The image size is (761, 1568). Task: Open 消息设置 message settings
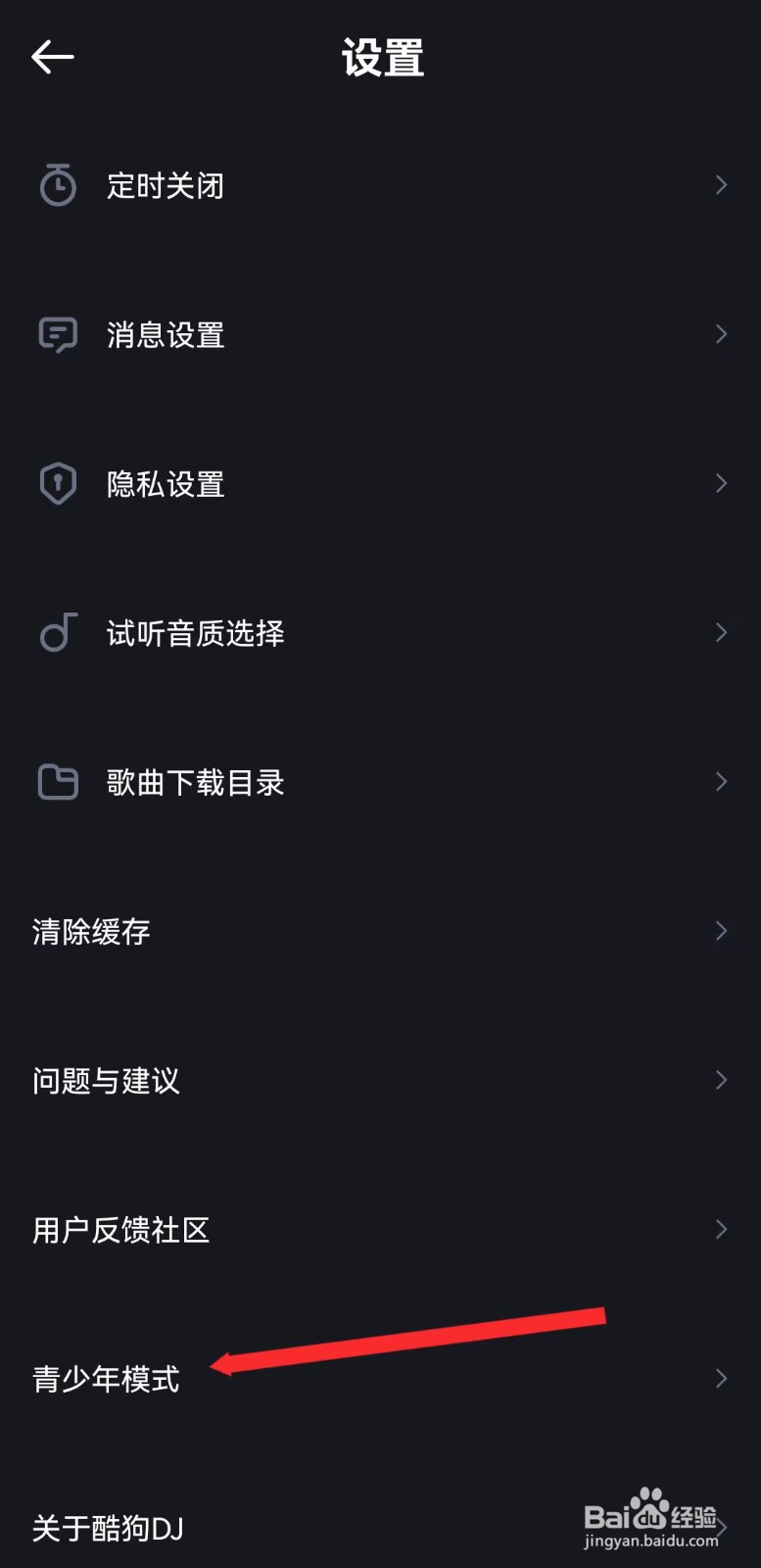pos(380,334)
